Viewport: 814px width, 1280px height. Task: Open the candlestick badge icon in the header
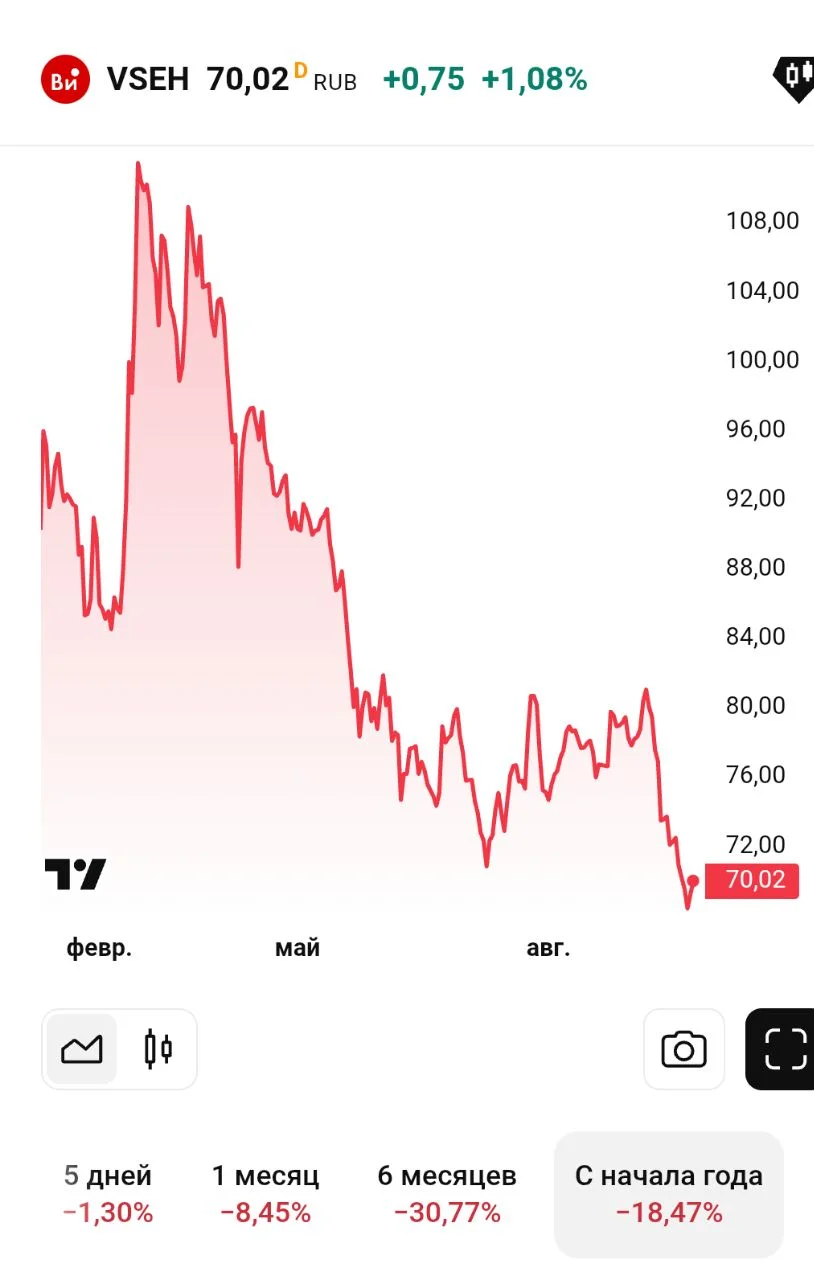tap(794, 78)
